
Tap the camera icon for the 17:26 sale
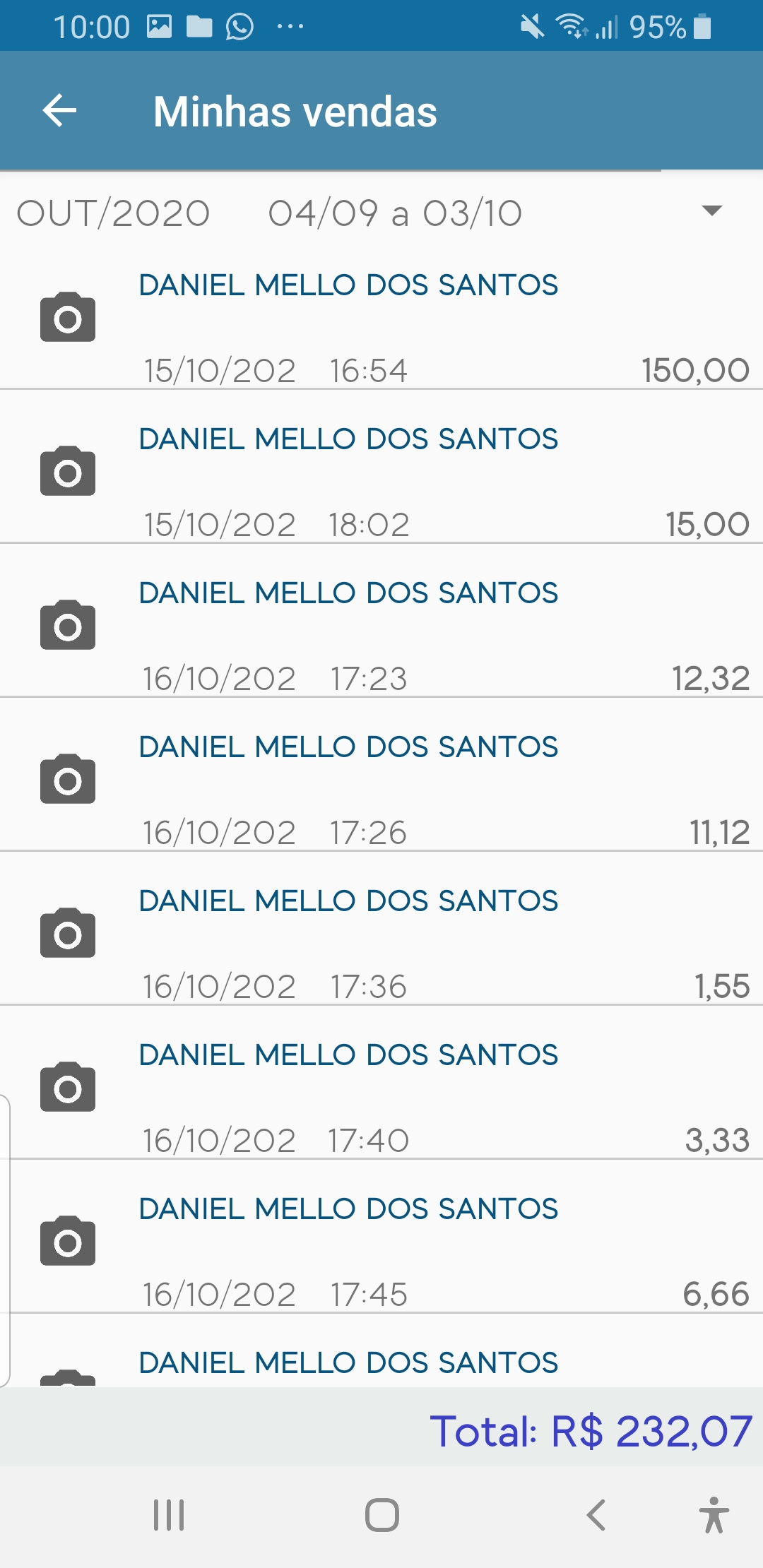pos(68,779)
